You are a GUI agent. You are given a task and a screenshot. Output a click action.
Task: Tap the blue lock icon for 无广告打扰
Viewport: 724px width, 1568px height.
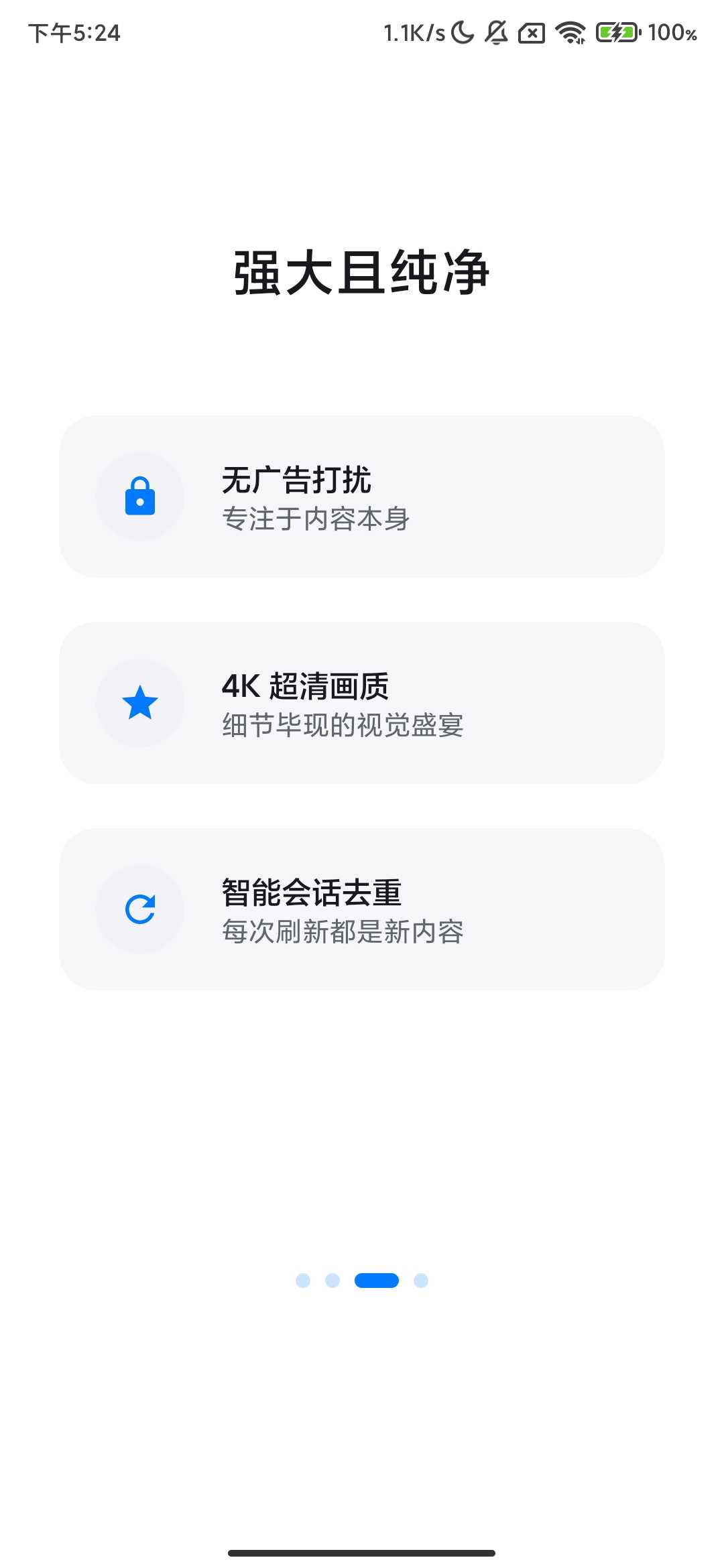click(140, 496)
